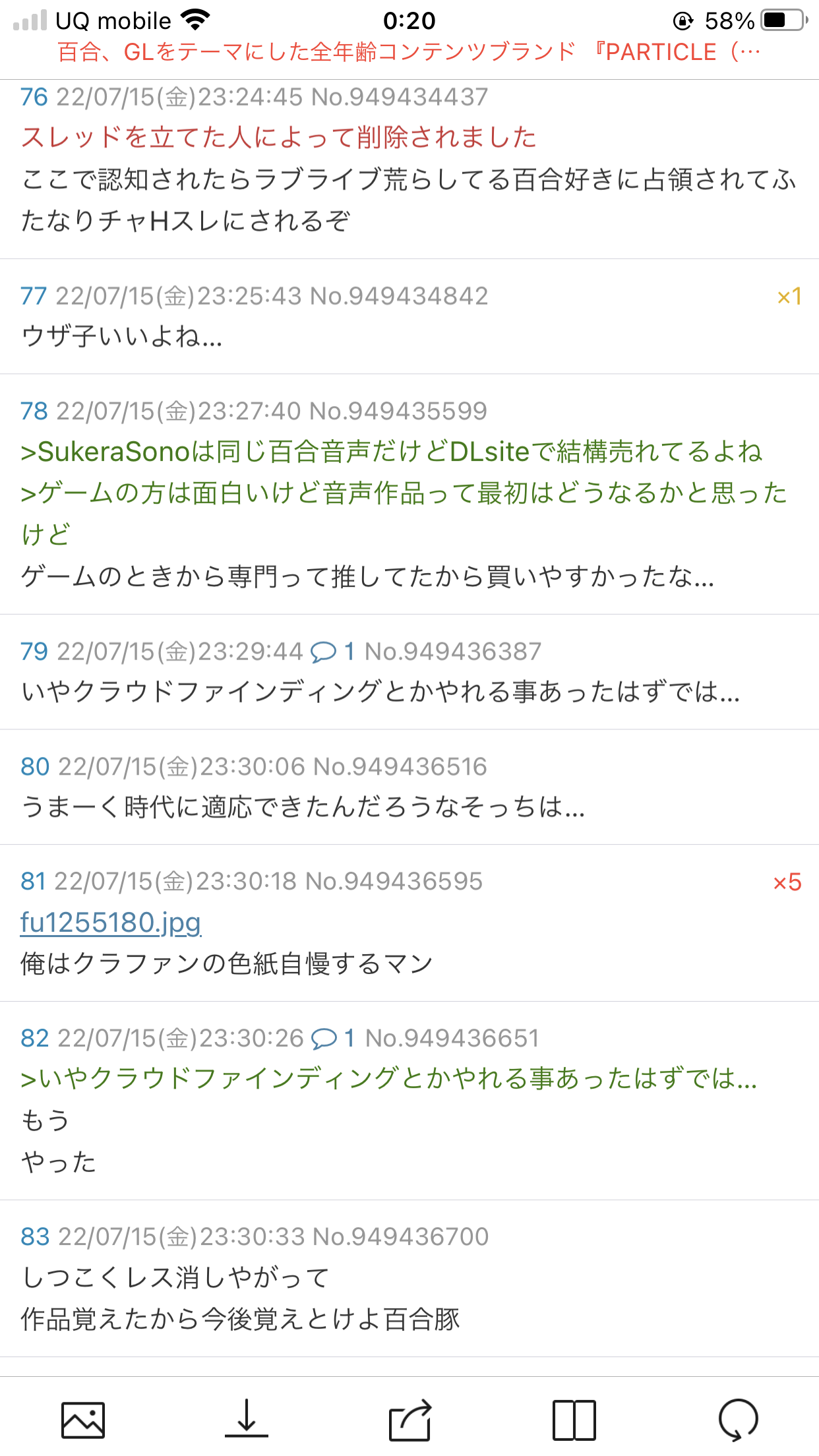
Task: Share this thread via share icon
Action: coord(409,1419)
